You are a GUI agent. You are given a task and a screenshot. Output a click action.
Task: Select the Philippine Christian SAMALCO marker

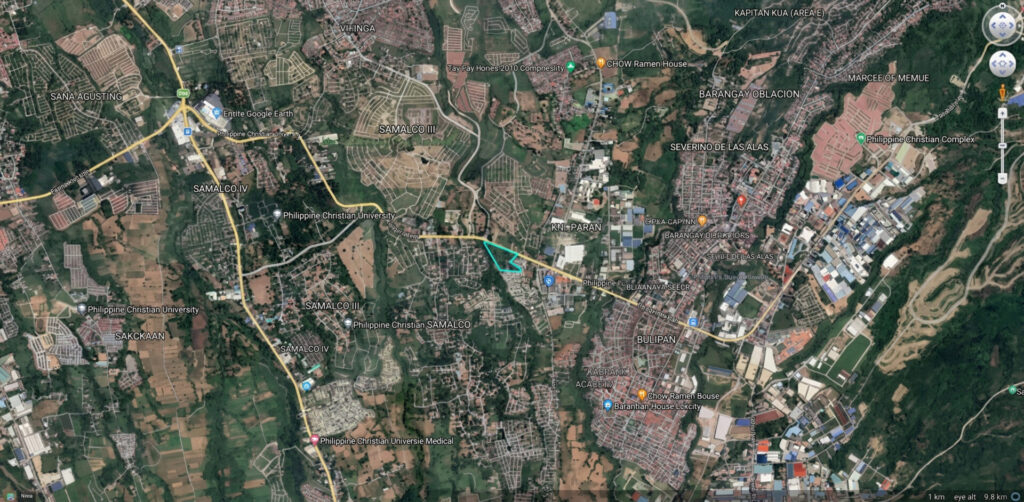(x=347, y=324)
